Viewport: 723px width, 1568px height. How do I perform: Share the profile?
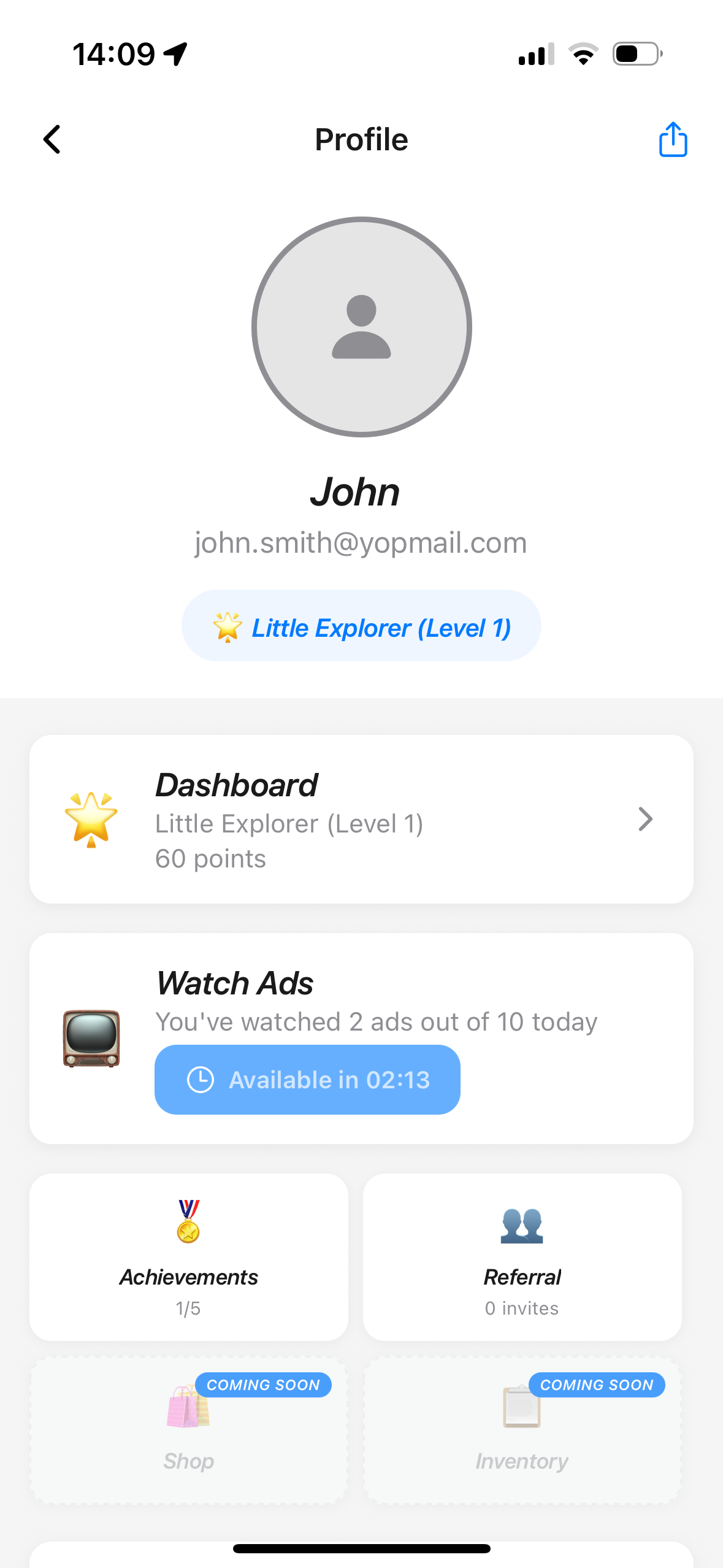coord(673,140)
